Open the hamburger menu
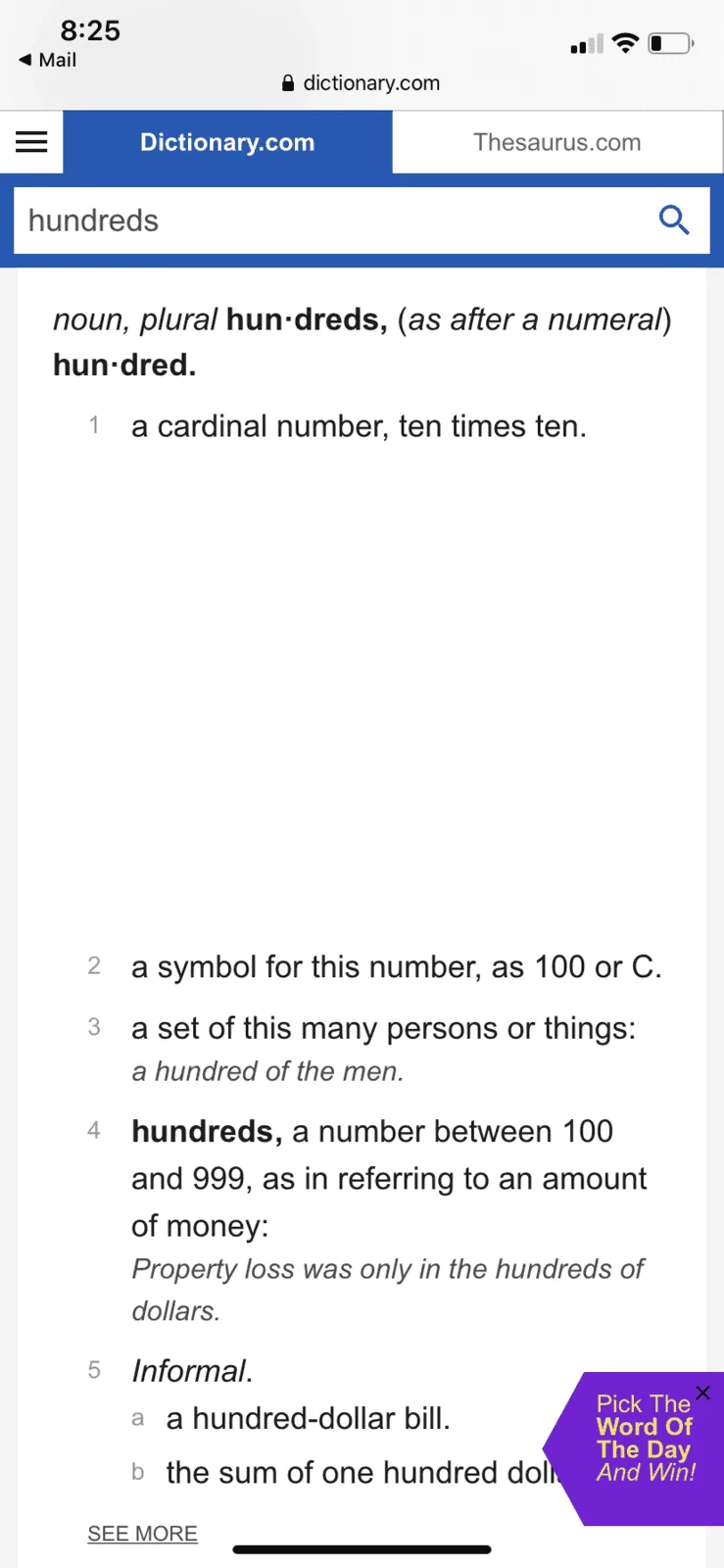Viewport: 724px width, 1568px height. (x=31, y=142)
